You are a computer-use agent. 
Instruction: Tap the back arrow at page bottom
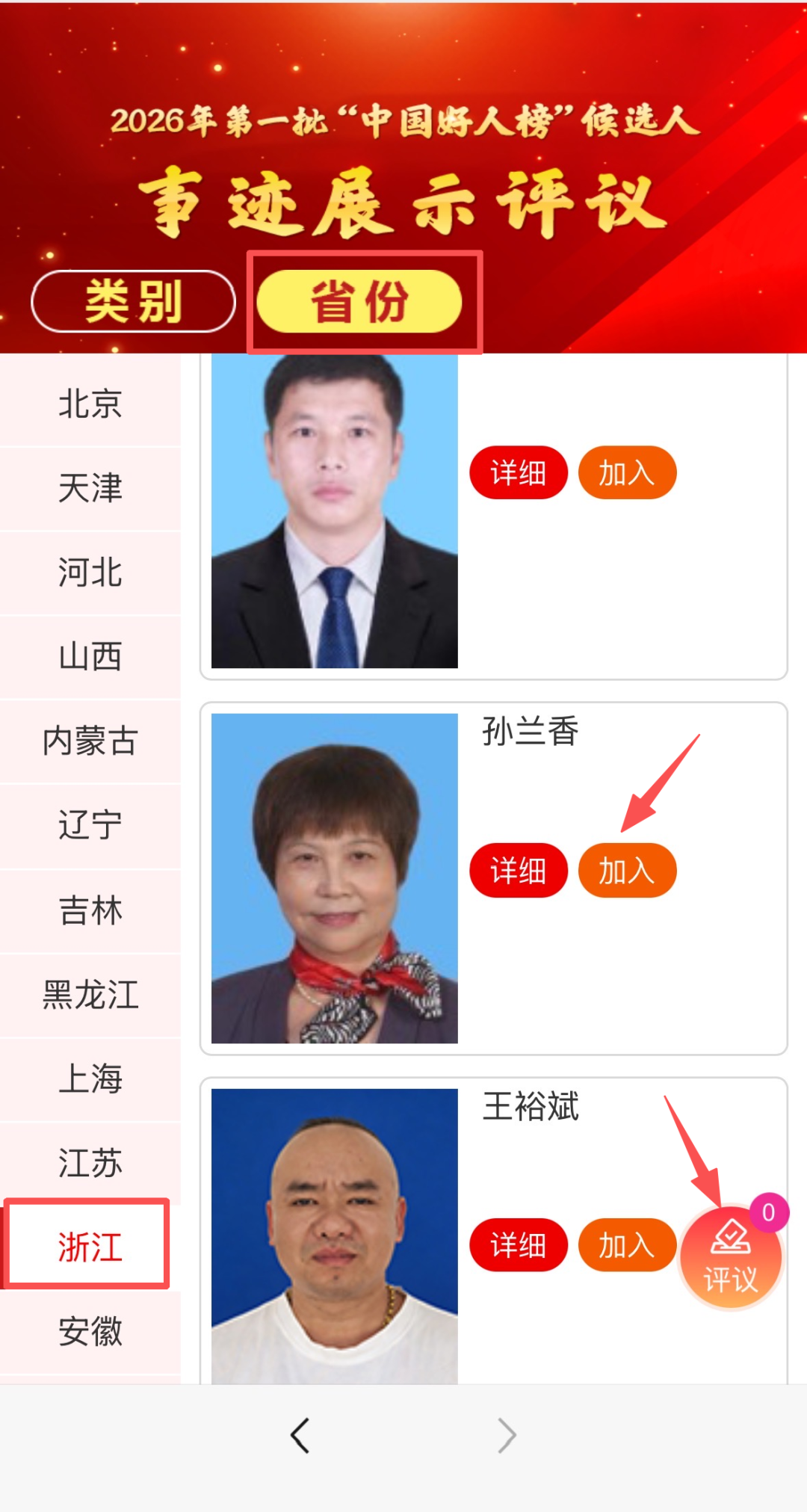[299, 1433]
